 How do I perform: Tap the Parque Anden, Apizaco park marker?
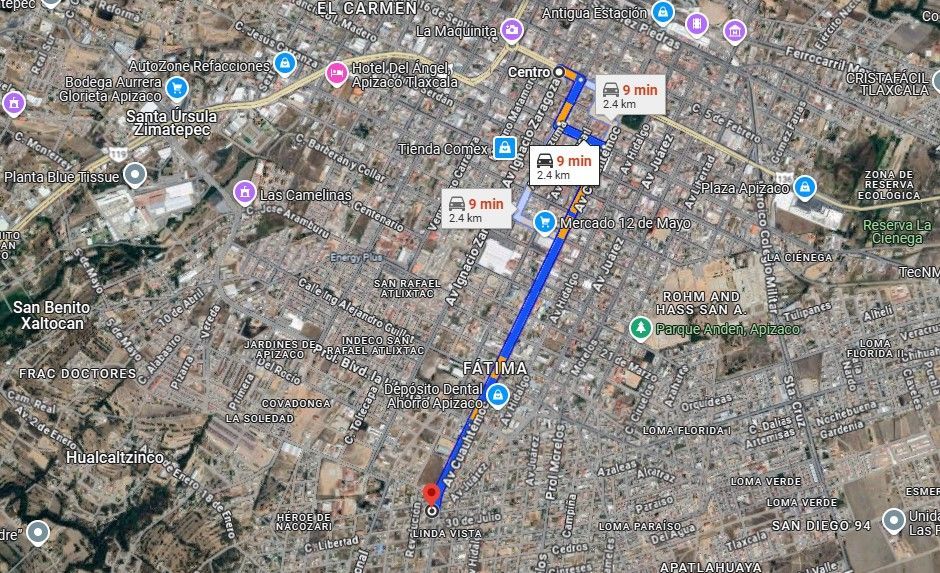pos(640,329)
